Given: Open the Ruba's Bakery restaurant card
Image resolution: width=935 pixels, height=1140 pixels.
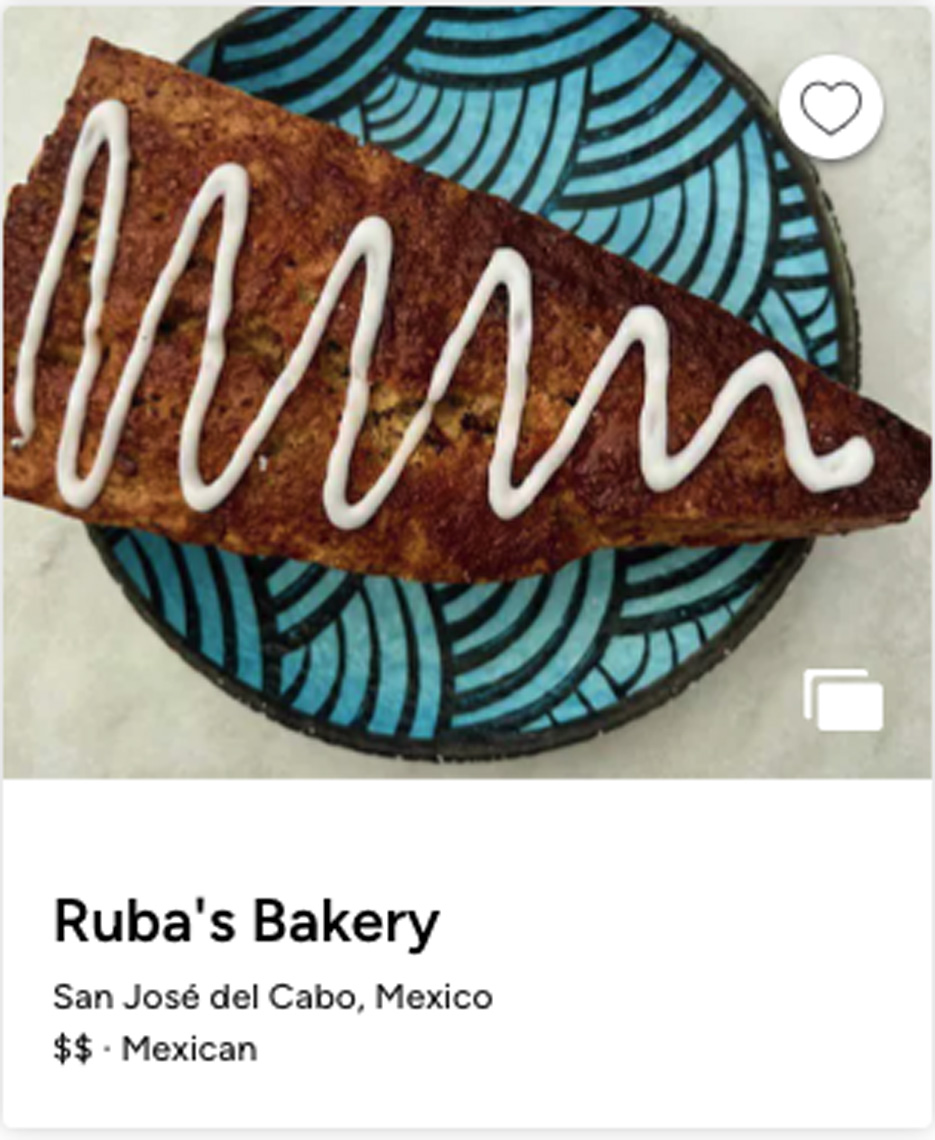Looking at the screenshot, I should pyautogui.click(x=246, y=921).
